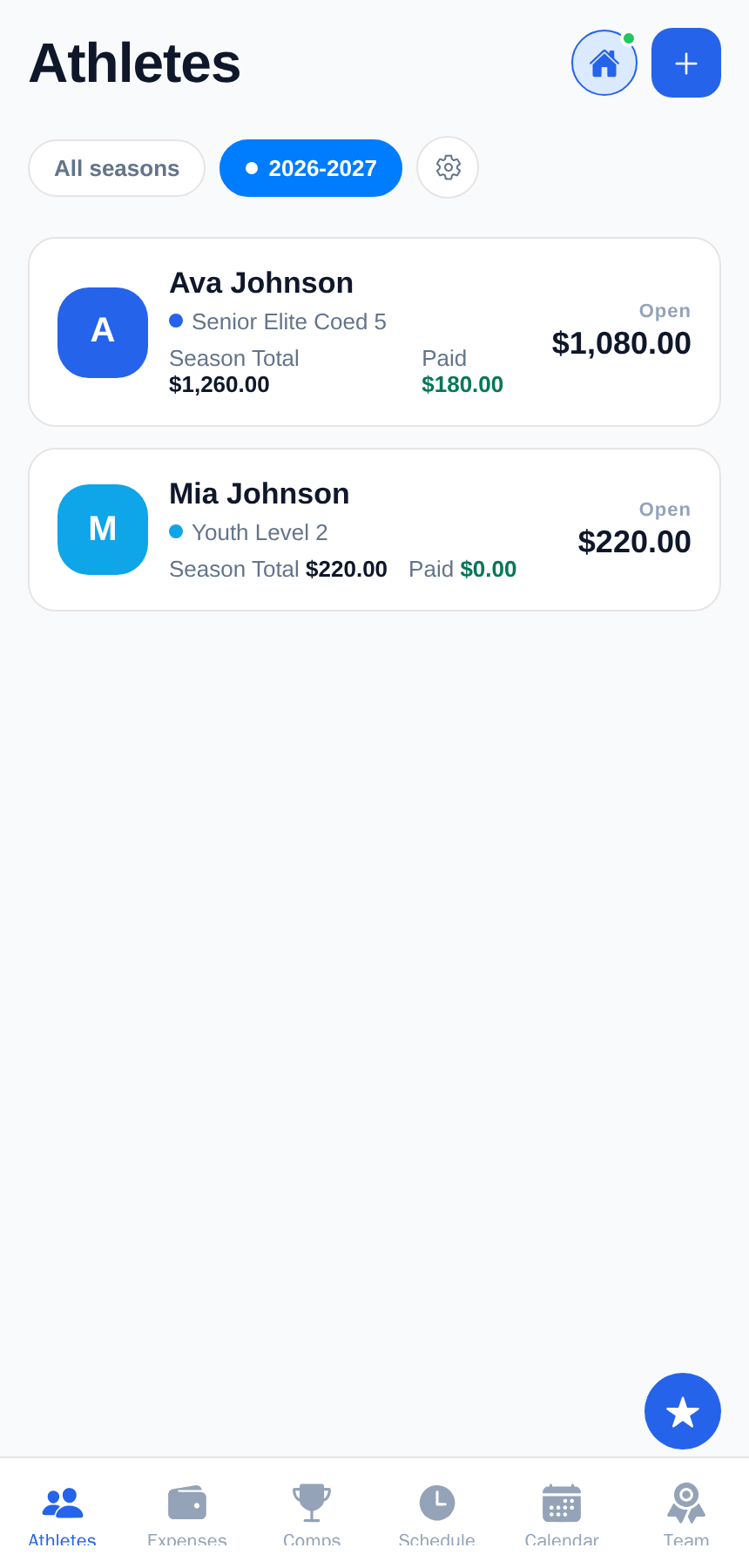Viewport: 749px width, 1568px height.
Task: Open season settings gear icon
Action: point(448,167)
